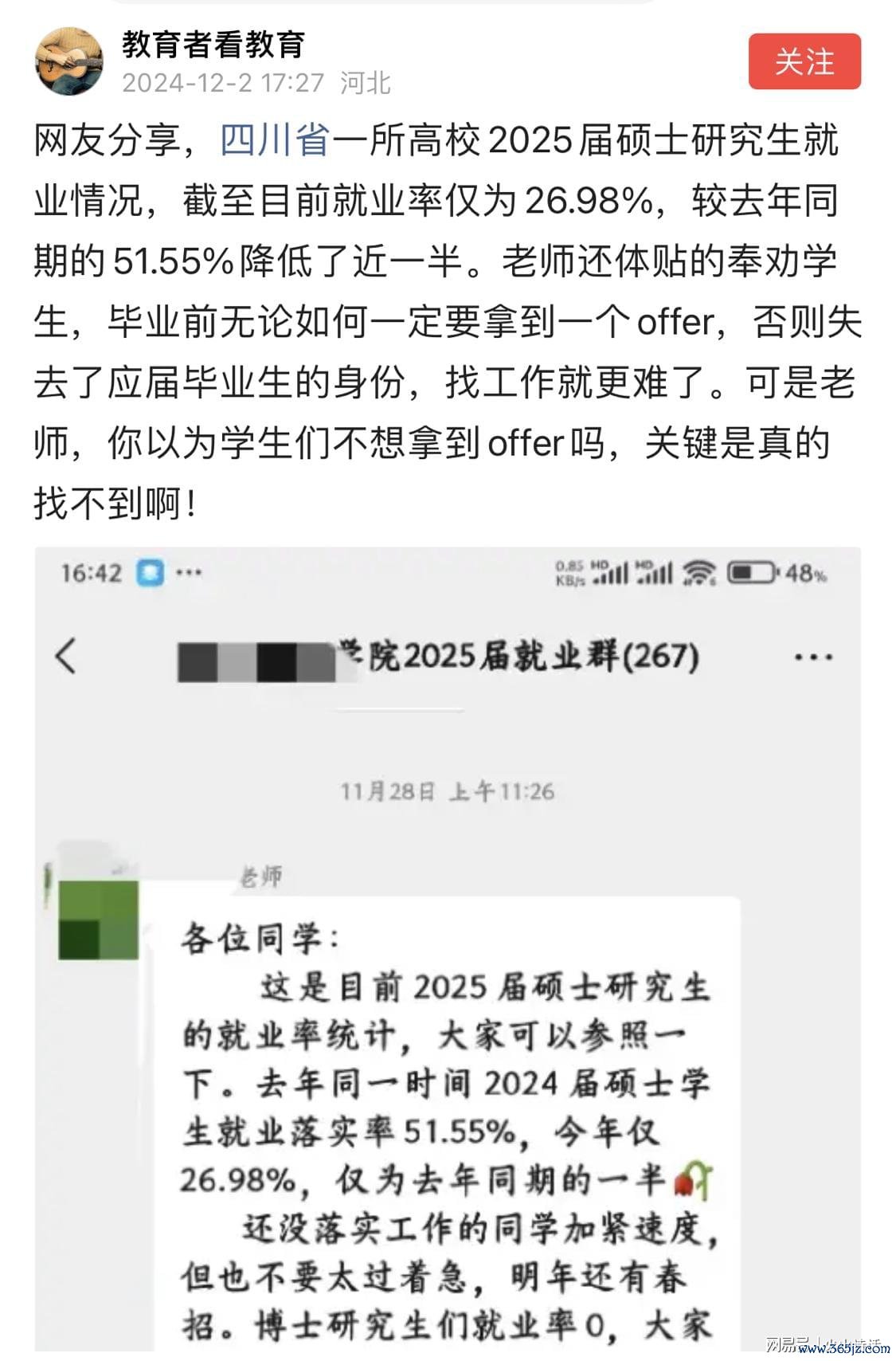Open the 四川省 linked topic
The height and width of the screenshot is (1361, 896).
click(275, 141)
